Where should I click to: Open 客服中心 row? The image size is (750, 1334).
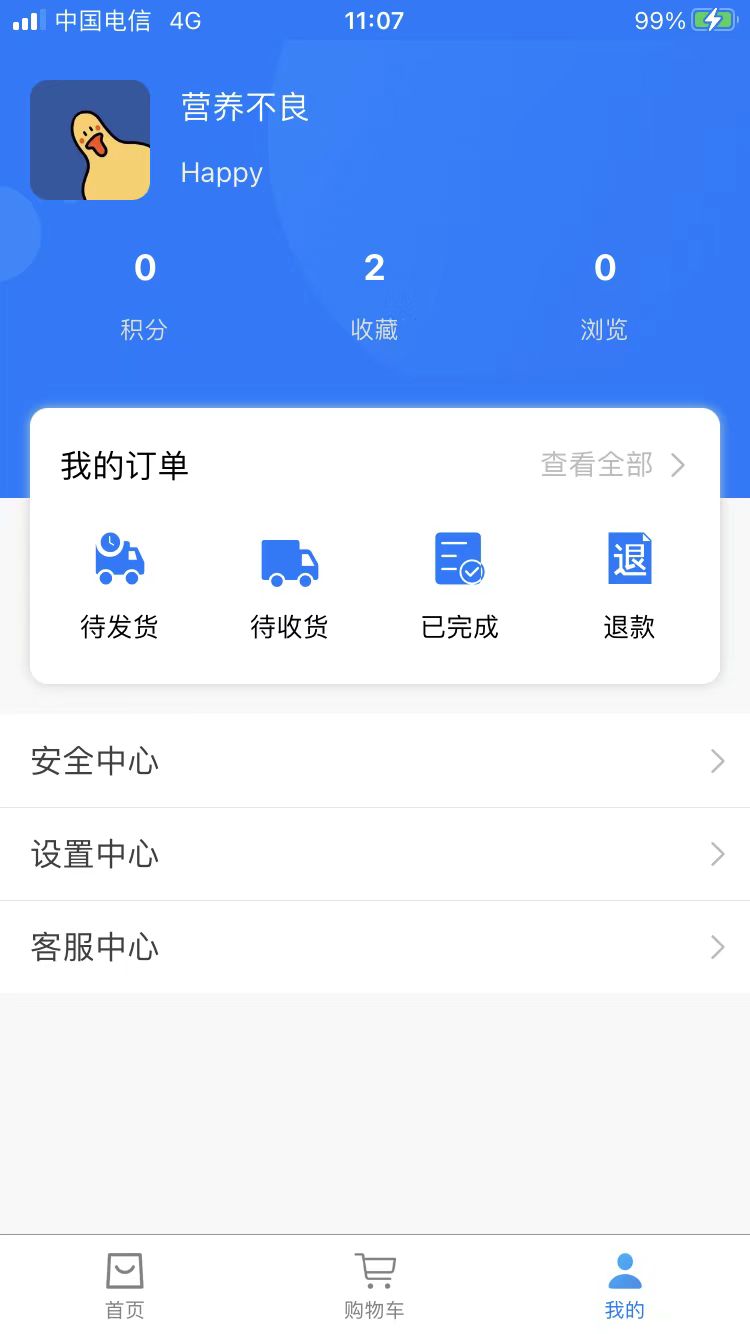pyautogui.click(x=375, y=947)
